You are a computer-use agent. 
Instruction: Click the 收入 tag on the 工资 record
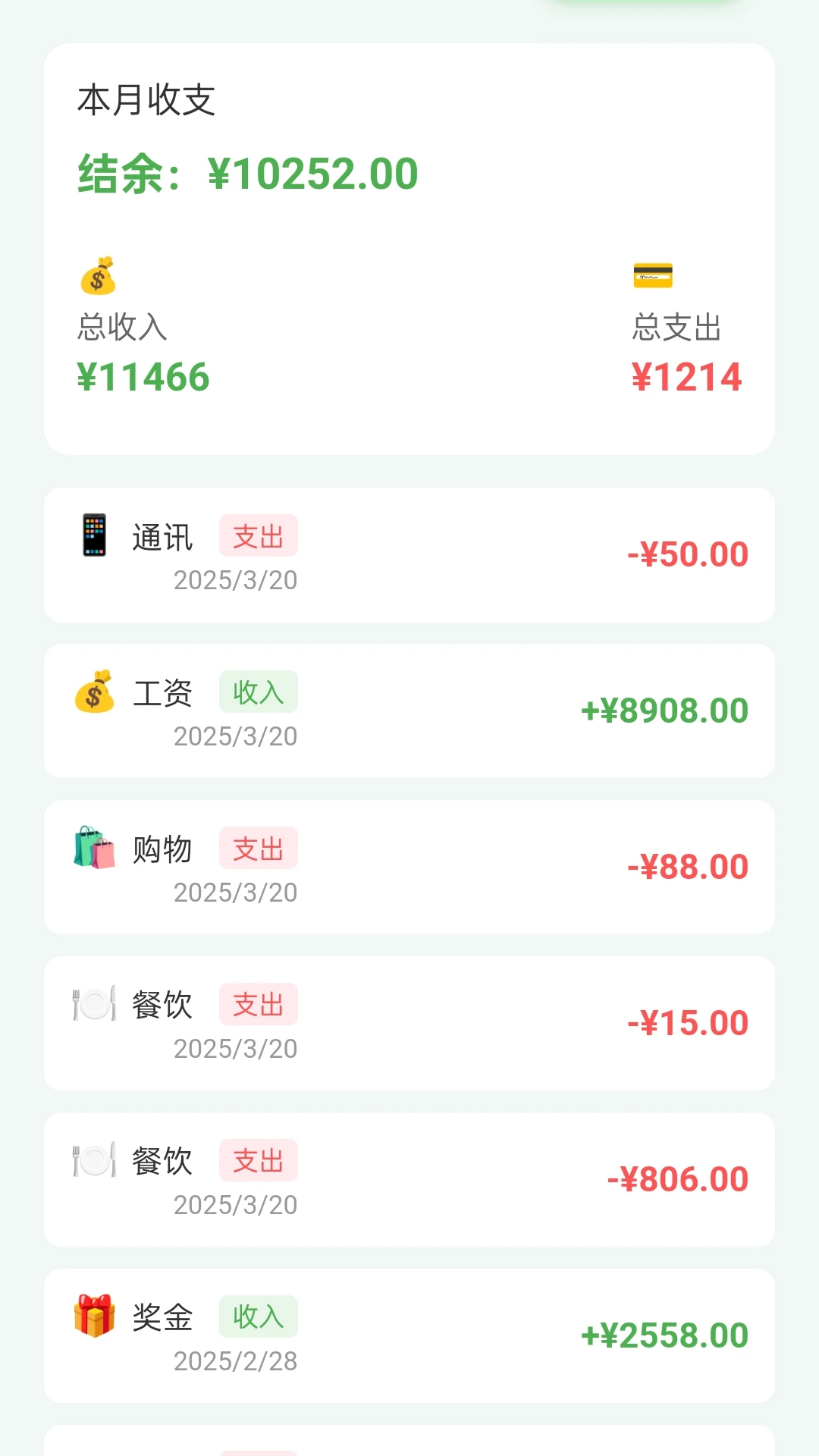pyautogui.click(x=258, y=692)
